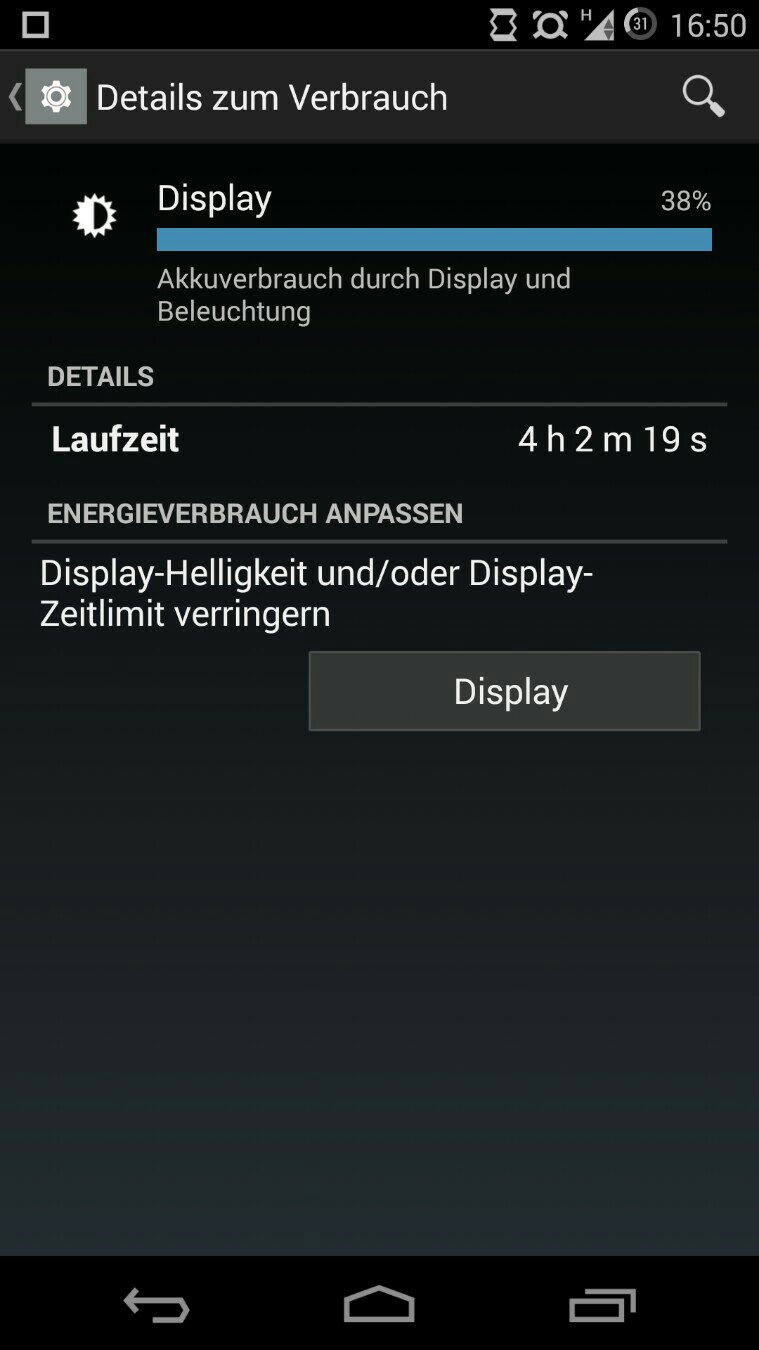The image size is (759, 1350).
Task: Open Display settings button
Action: 504,691
